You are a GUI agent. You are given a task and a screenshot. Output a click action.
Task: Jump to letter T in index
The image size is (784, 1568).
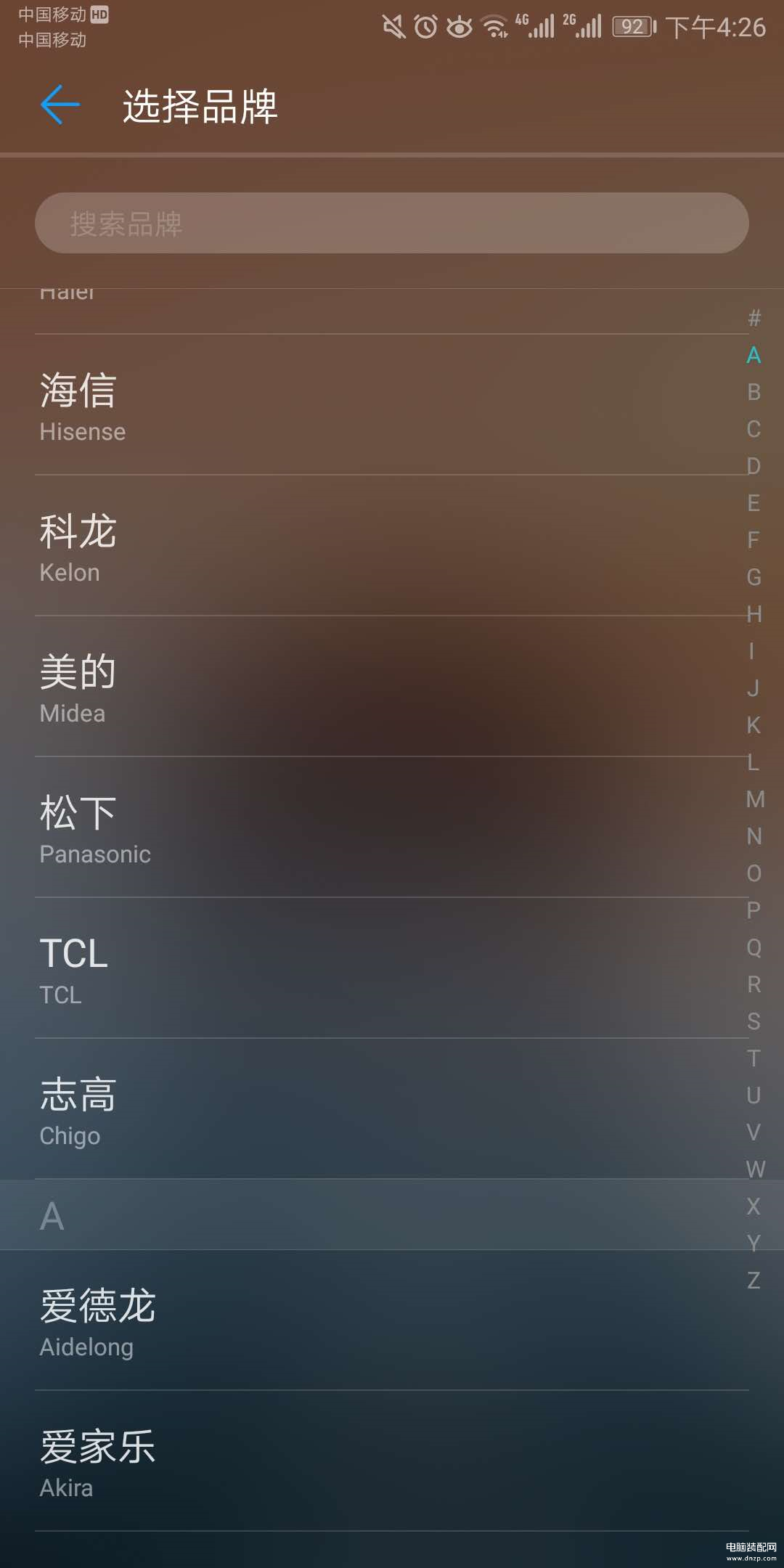pyautogui.click(x=754, y=1058)
